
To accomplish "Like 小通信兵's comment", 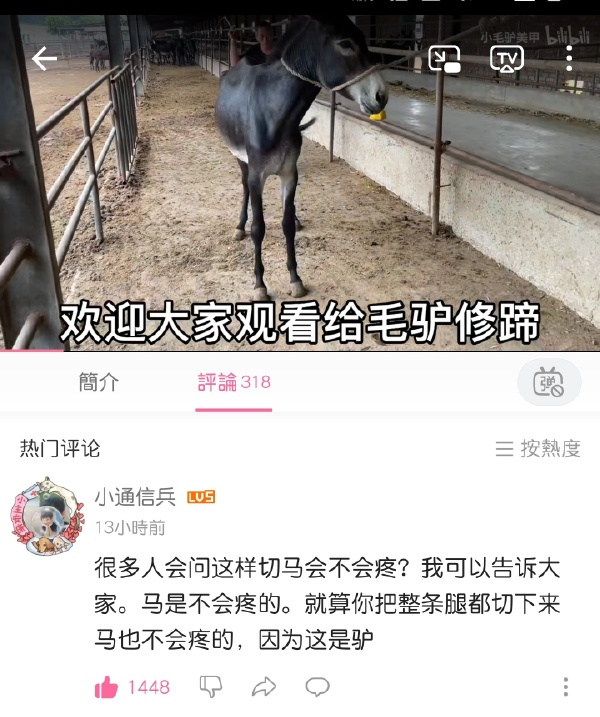I will click(106, 687).
